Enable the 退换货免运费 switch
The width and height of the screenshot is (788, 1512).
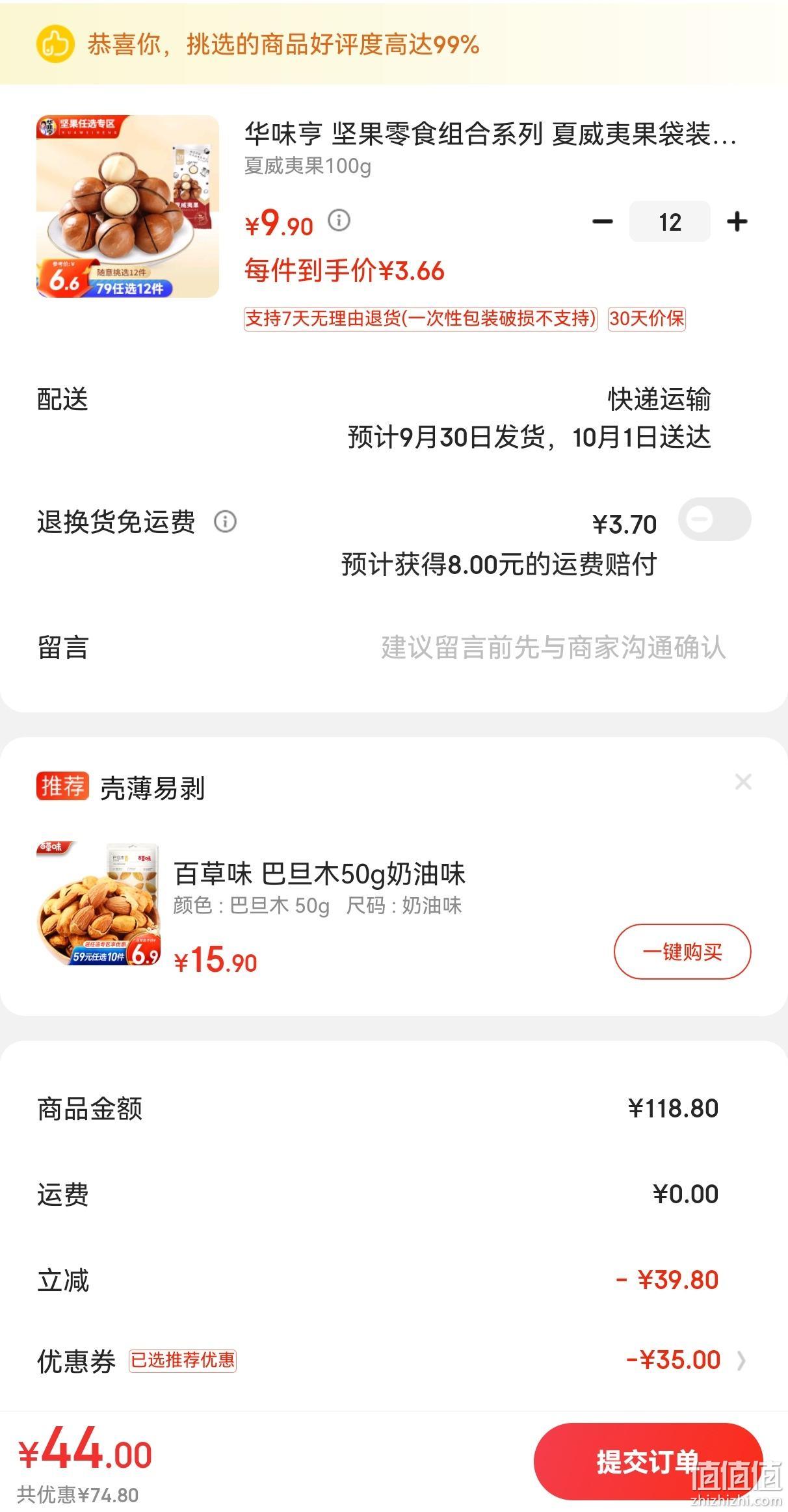(x=715, y=519)
